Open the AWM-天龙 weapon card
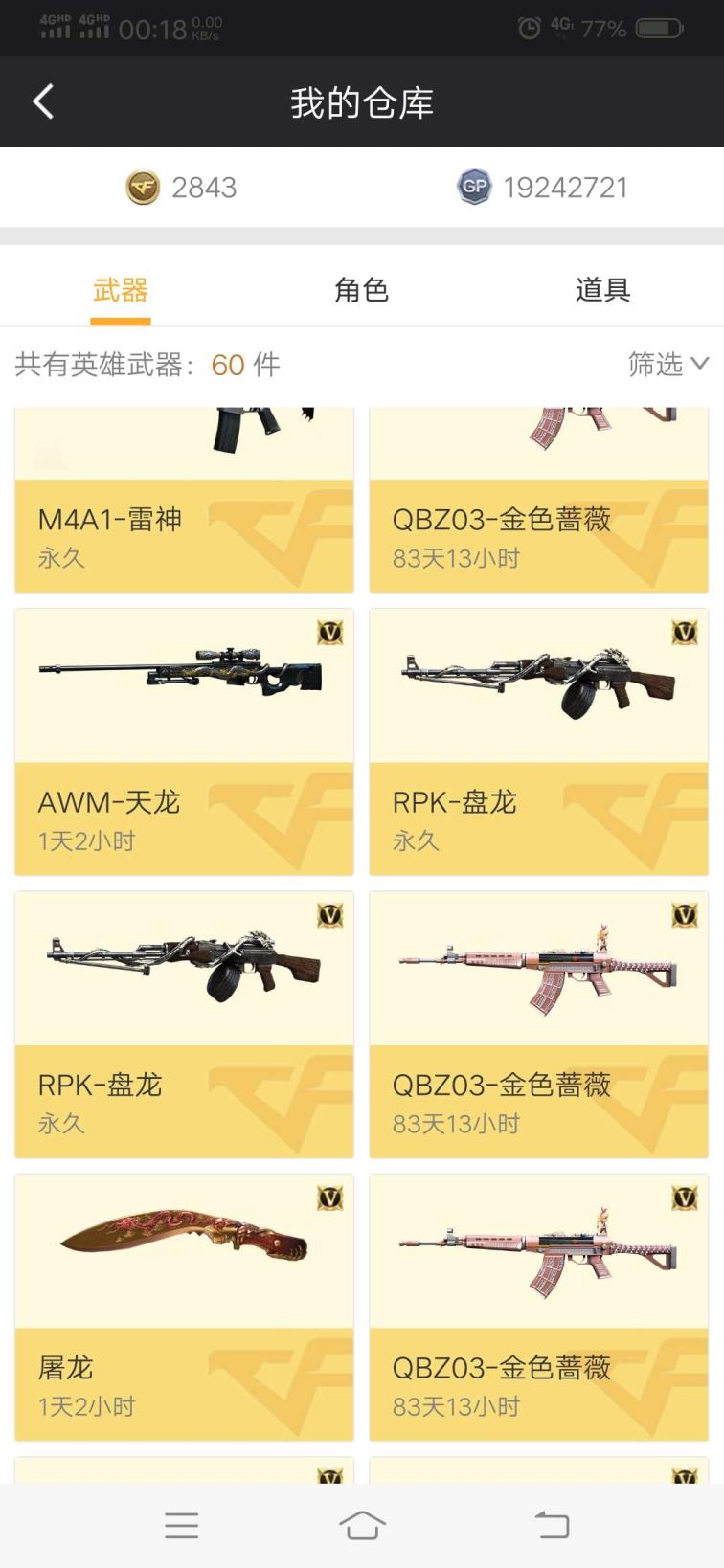The image size is (724, 1568). [184, 742]
